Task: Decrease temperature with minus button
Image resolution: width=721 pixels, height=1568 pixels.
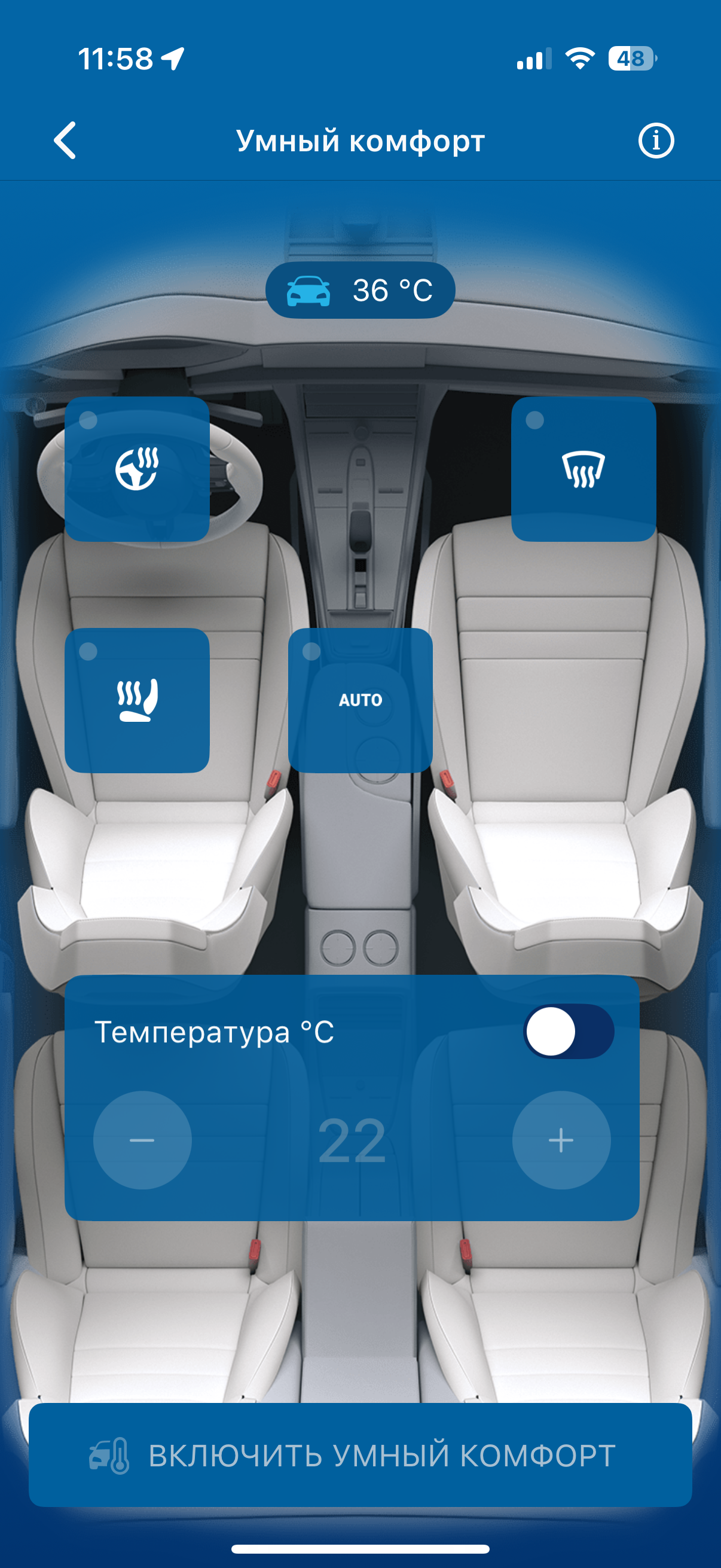Action: click(x=142, y=1140)
